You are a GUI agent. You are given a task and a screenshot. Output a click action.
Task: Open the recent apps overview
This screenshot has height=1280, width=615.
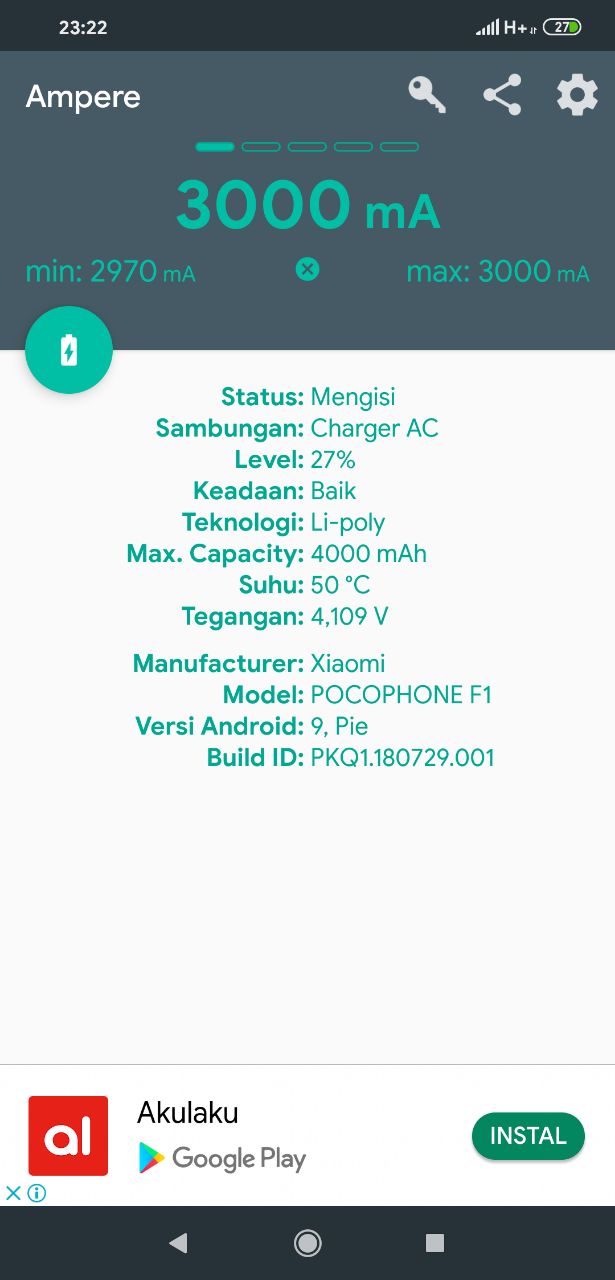[x=435, y=1243]
